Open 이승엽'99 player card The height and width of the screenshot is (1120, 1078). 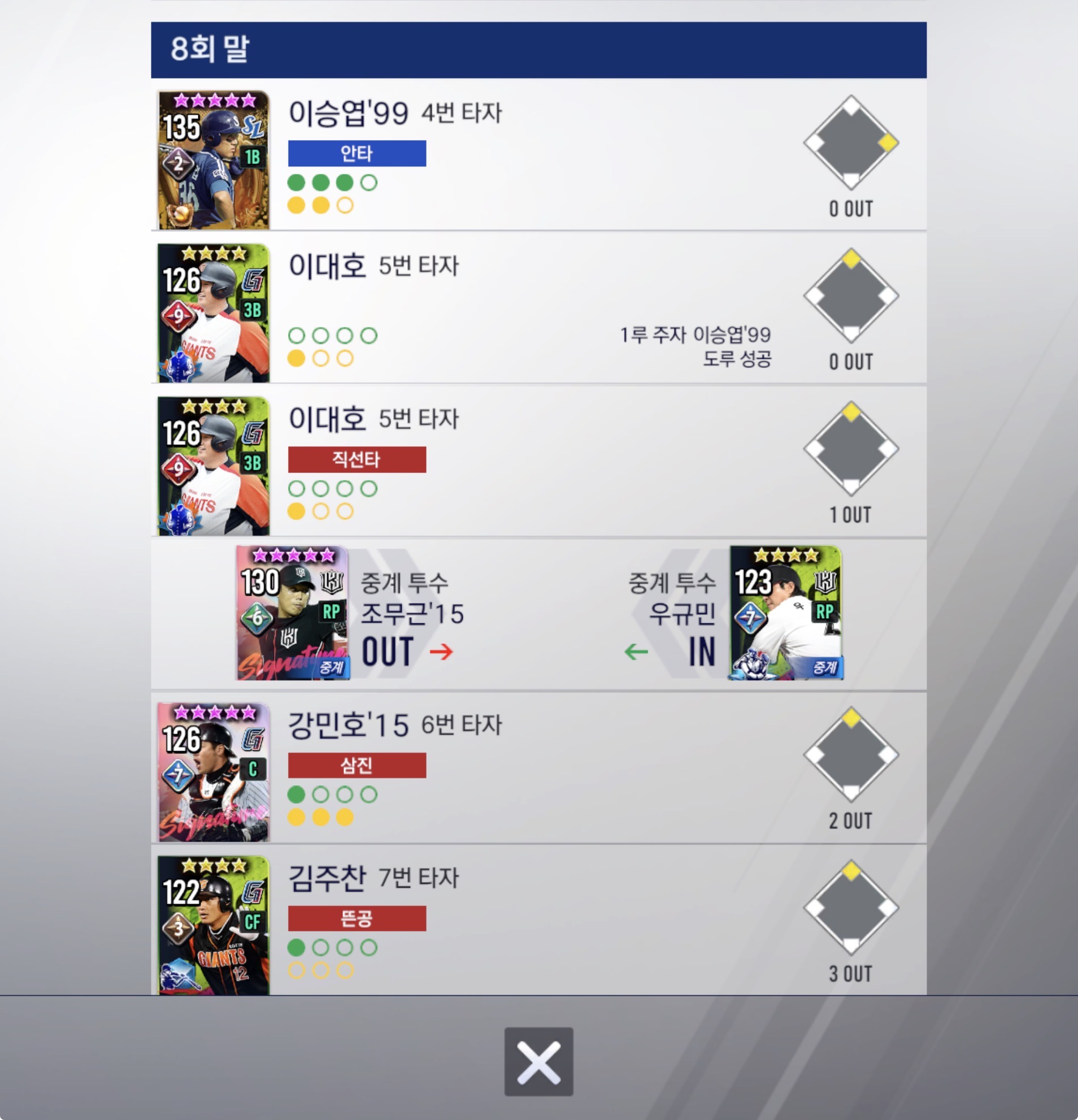213,160
